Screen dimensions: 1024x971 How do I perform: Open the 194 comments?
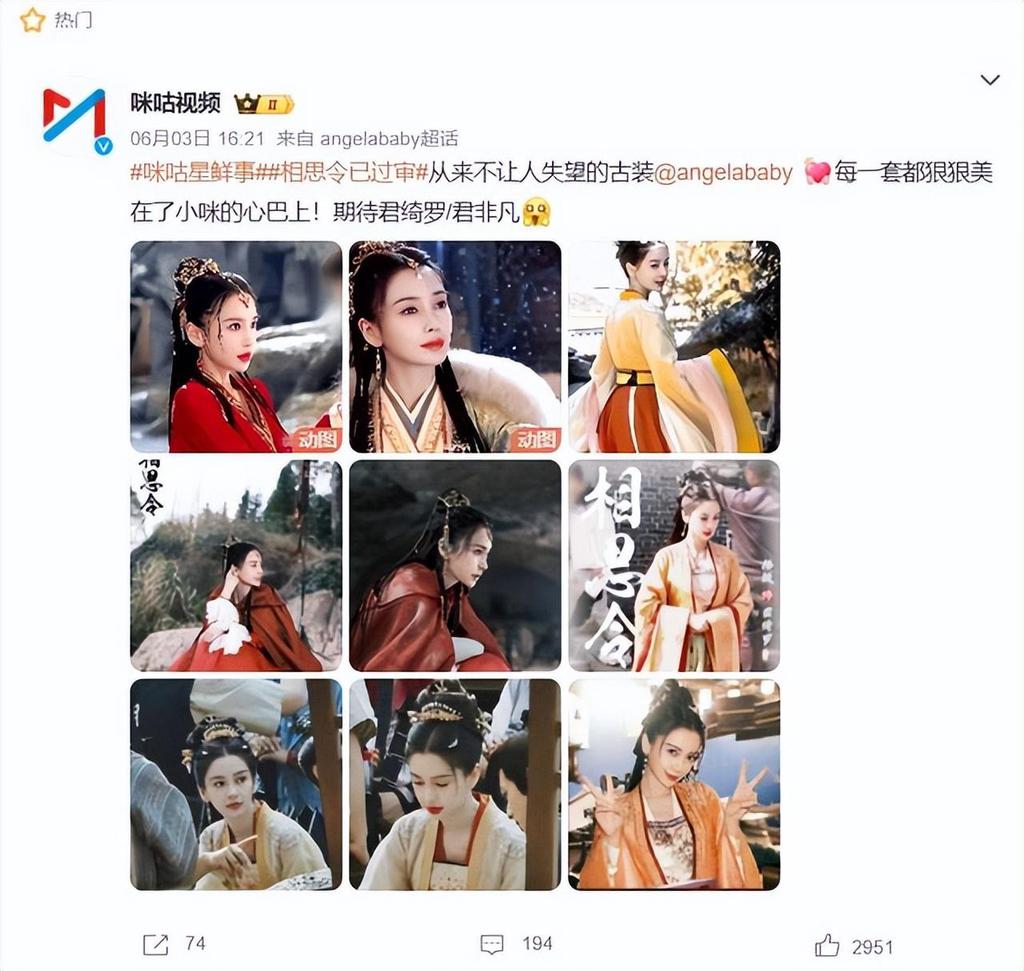(515, 943)
